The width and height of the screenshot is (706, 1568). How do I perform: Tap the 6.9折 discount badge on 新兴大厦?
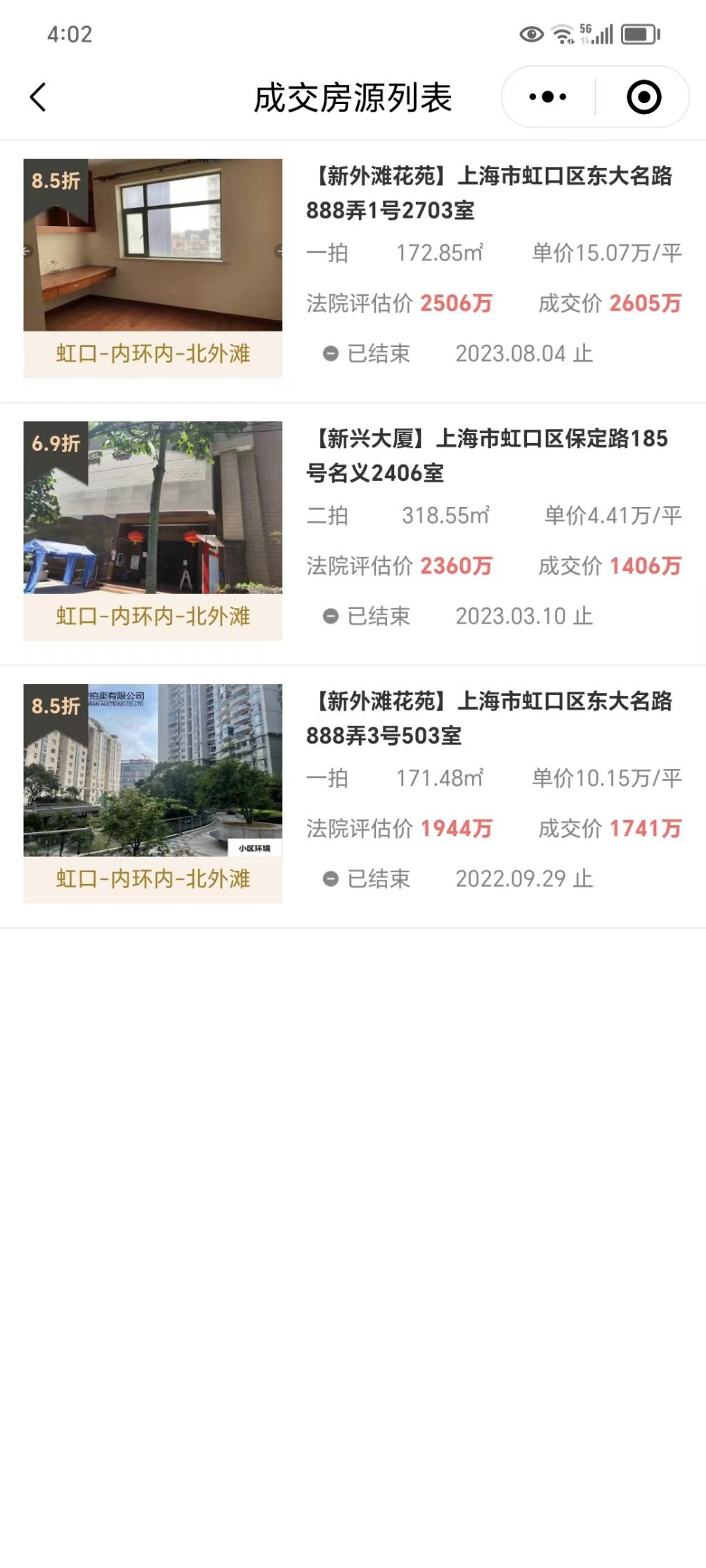click(x=55, y=442)
